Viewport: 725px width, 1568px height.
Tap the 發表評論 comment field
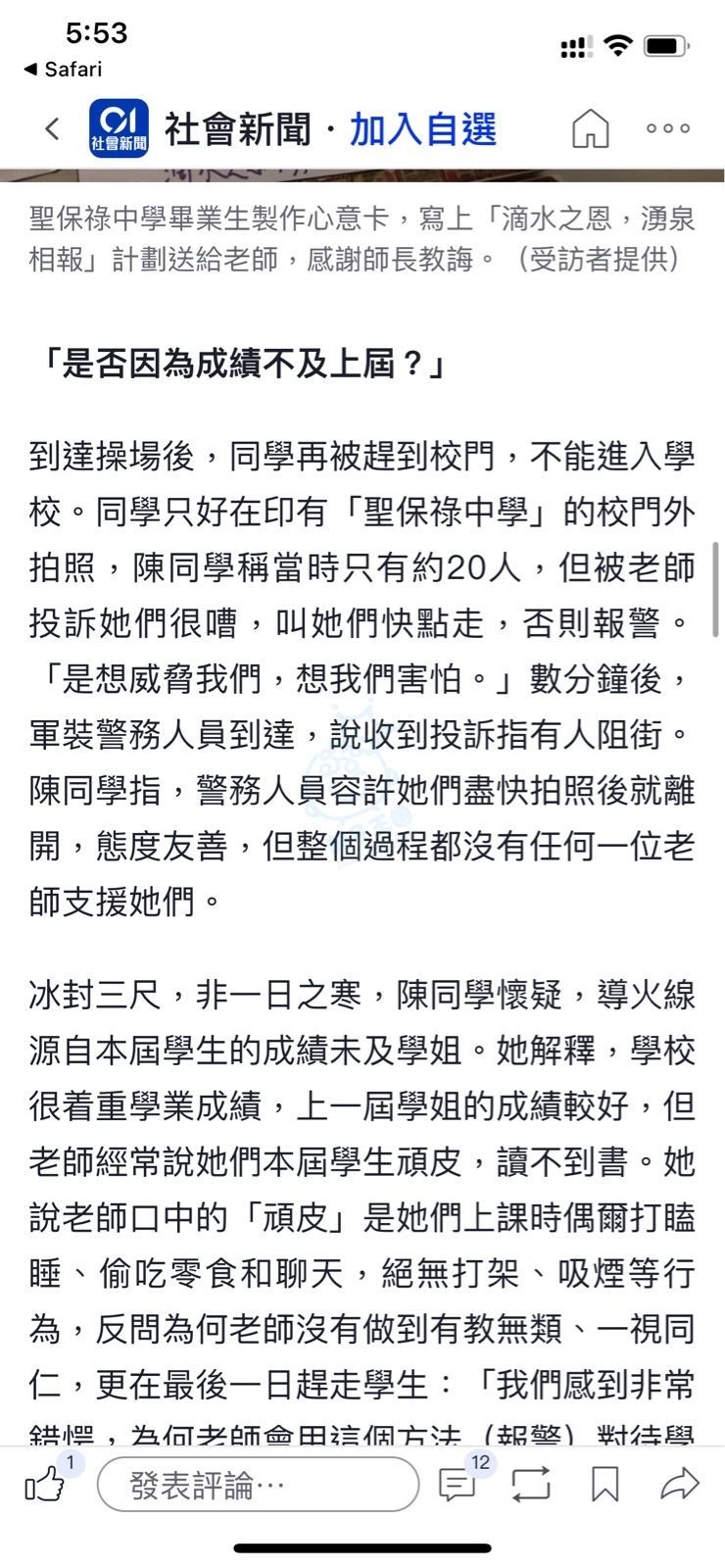pyautogui.click(x=258, y=1485)
